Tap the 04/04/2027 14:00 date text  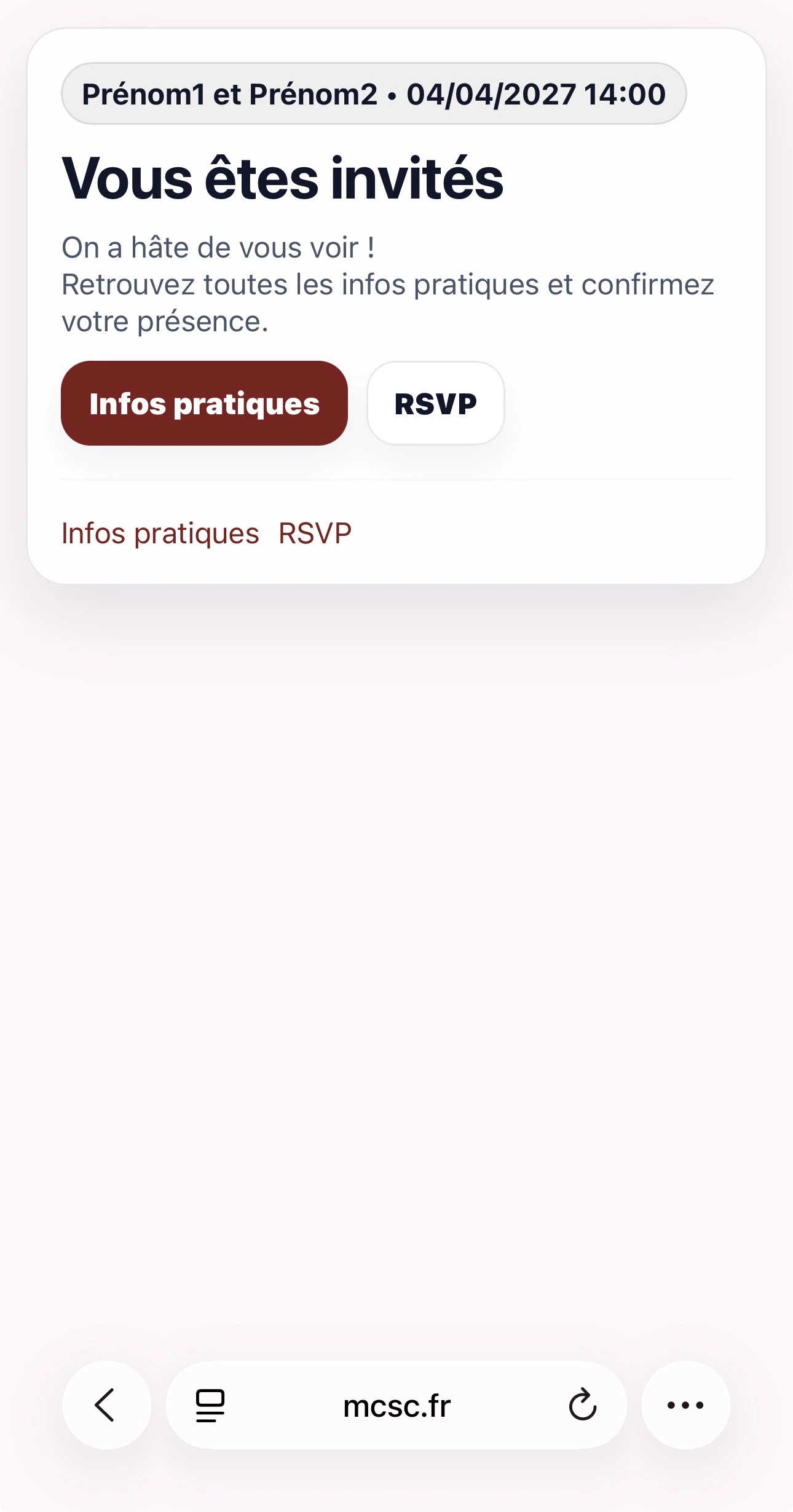click(x=537, y=93)
